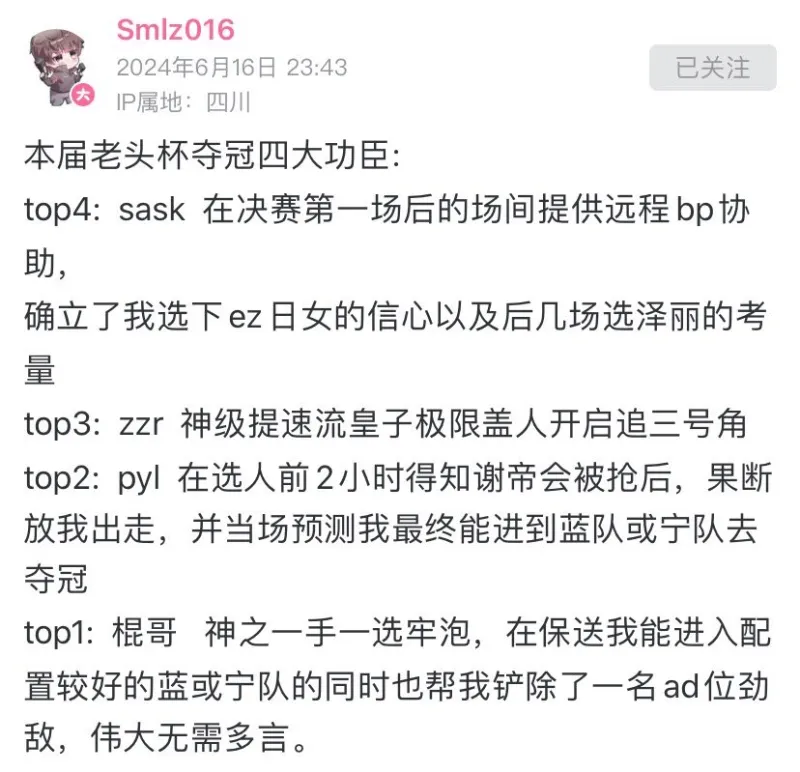Open the Smlz016 username link
Viewport: 800px width, 772px height.
point(175,30)
